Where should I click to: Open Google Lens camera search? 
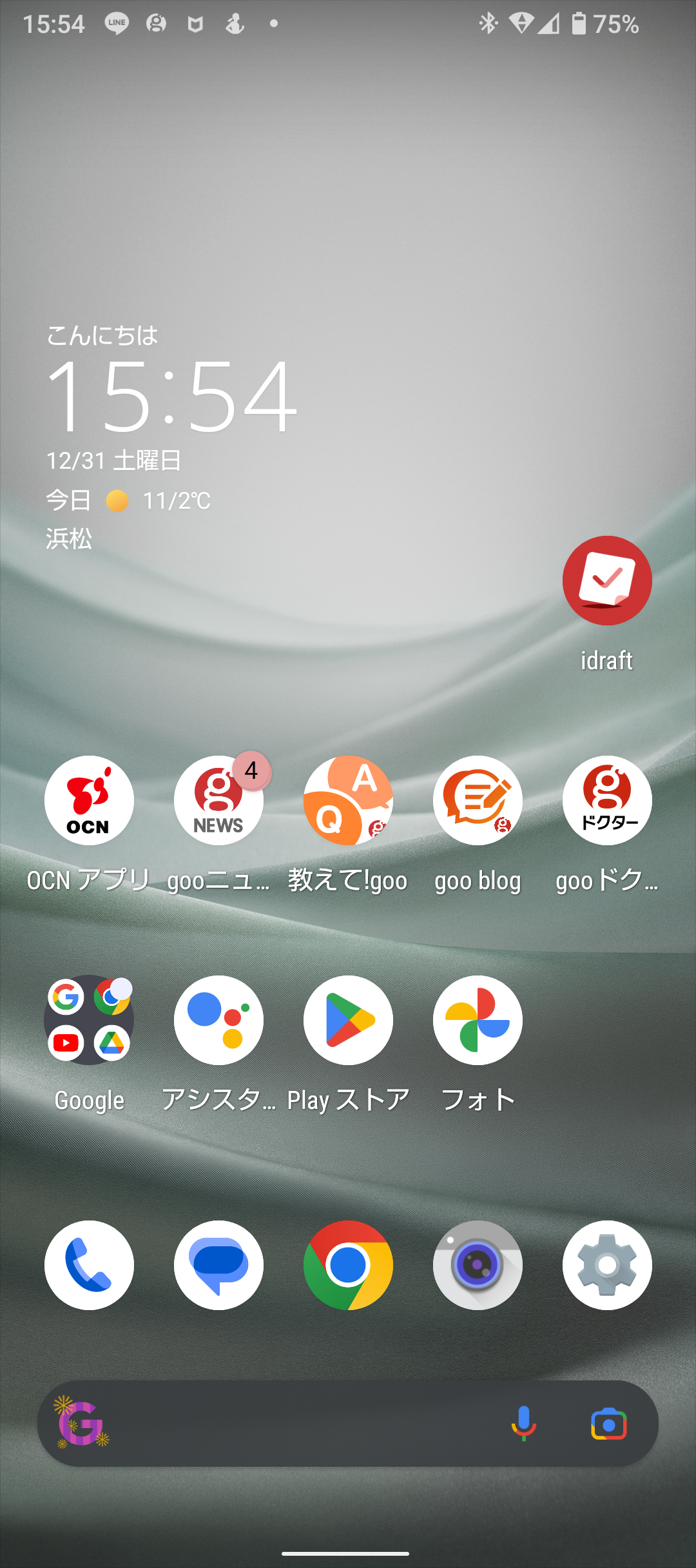(609, 1424)
